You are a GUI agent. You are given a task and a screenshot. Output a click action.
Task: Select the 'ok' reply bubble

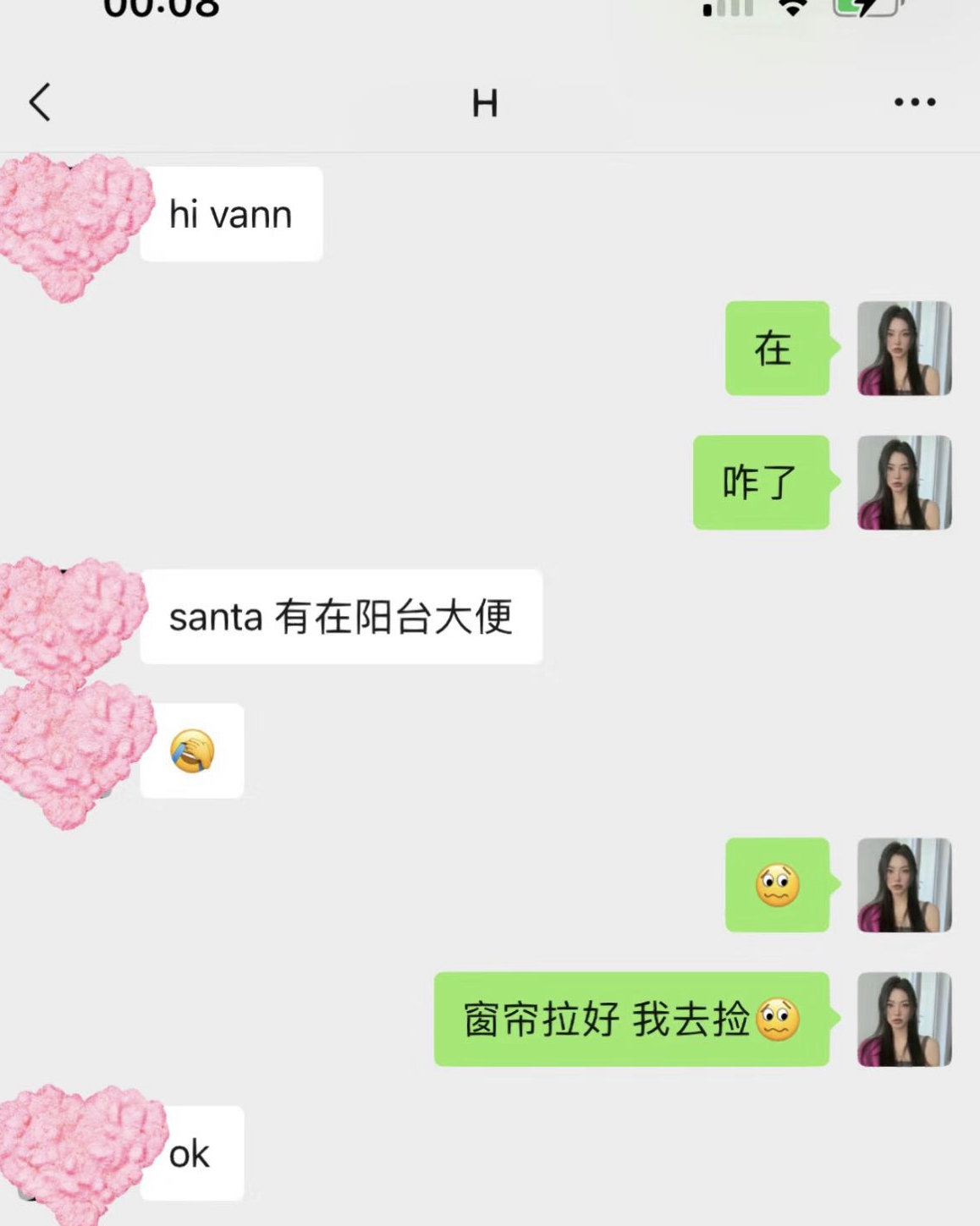click(x=191, y=1153)
